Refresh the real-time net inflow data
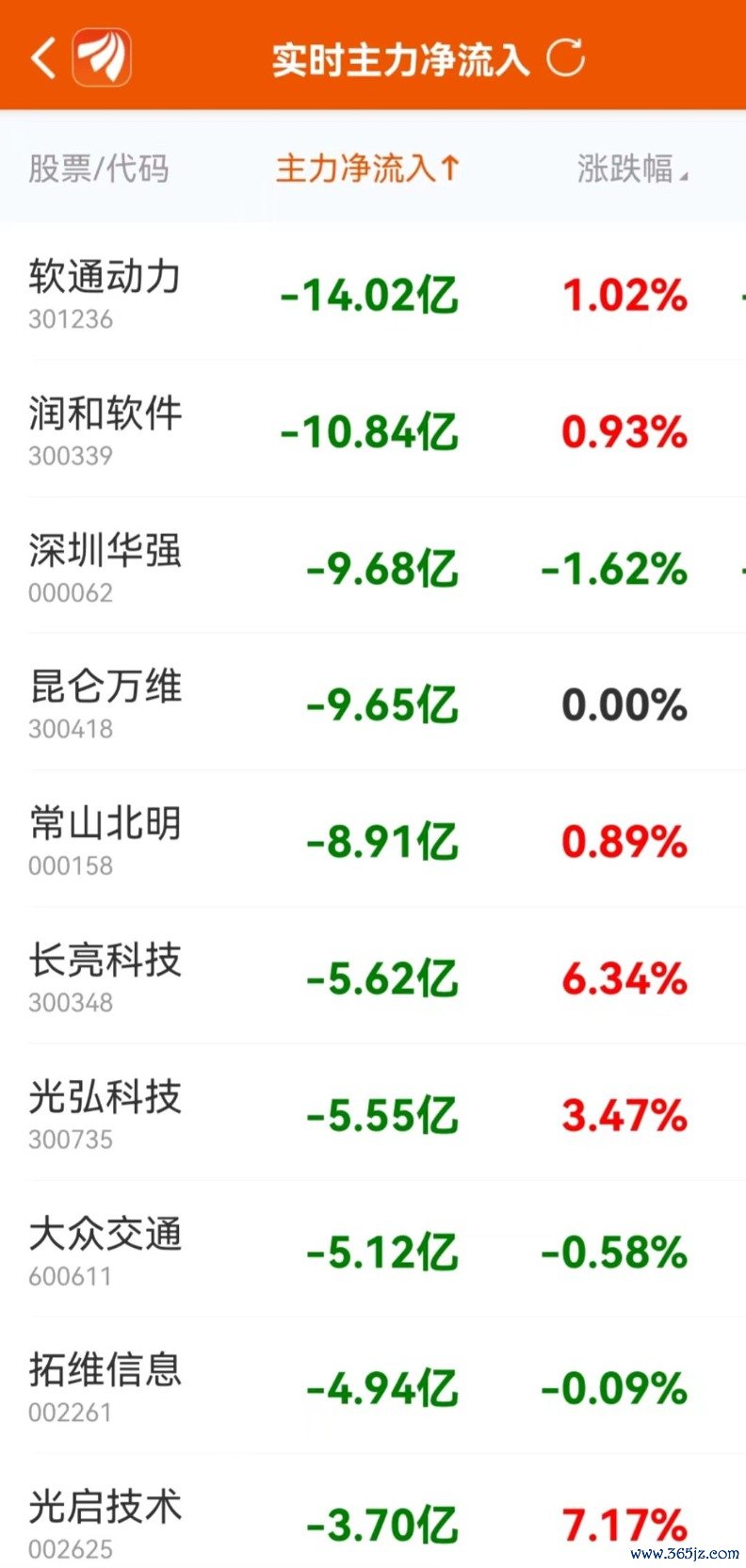The height and width of the screenshot is (1568, 746). tap(566, 57)
